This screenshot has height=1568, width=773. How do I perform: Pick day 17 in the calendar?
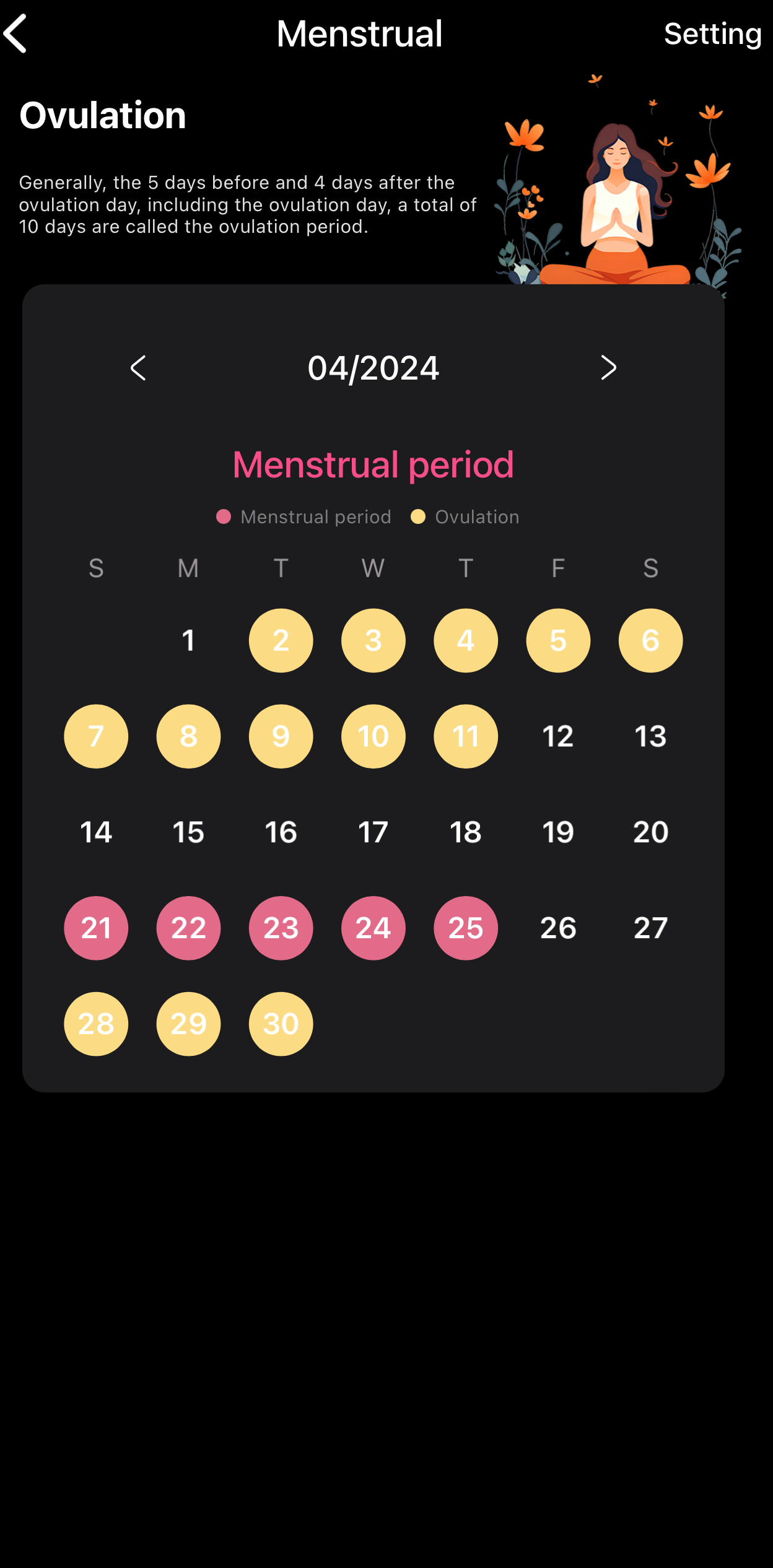pyautogui.click(x=373, y=832)
